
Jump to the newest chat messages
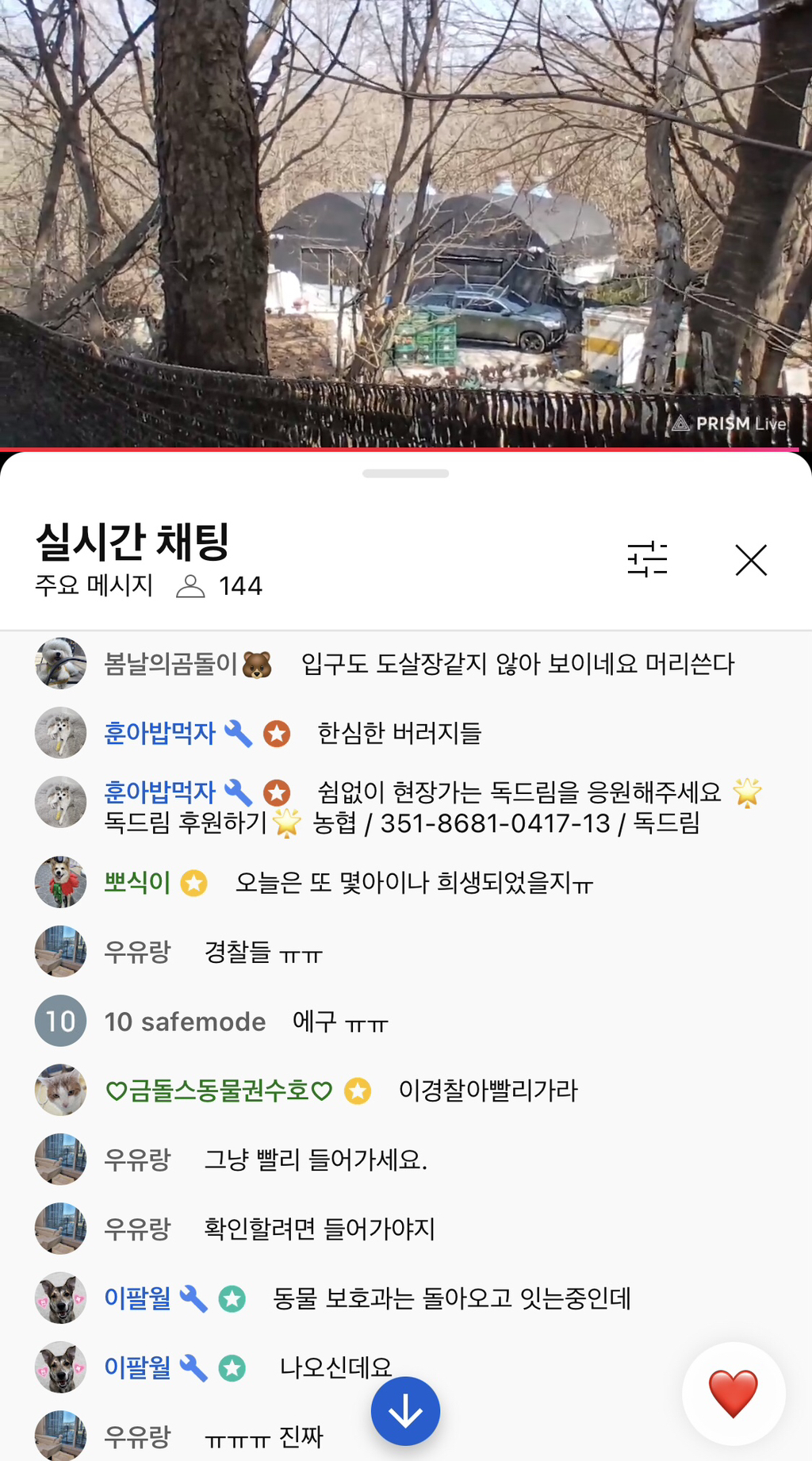[405, 1411]
